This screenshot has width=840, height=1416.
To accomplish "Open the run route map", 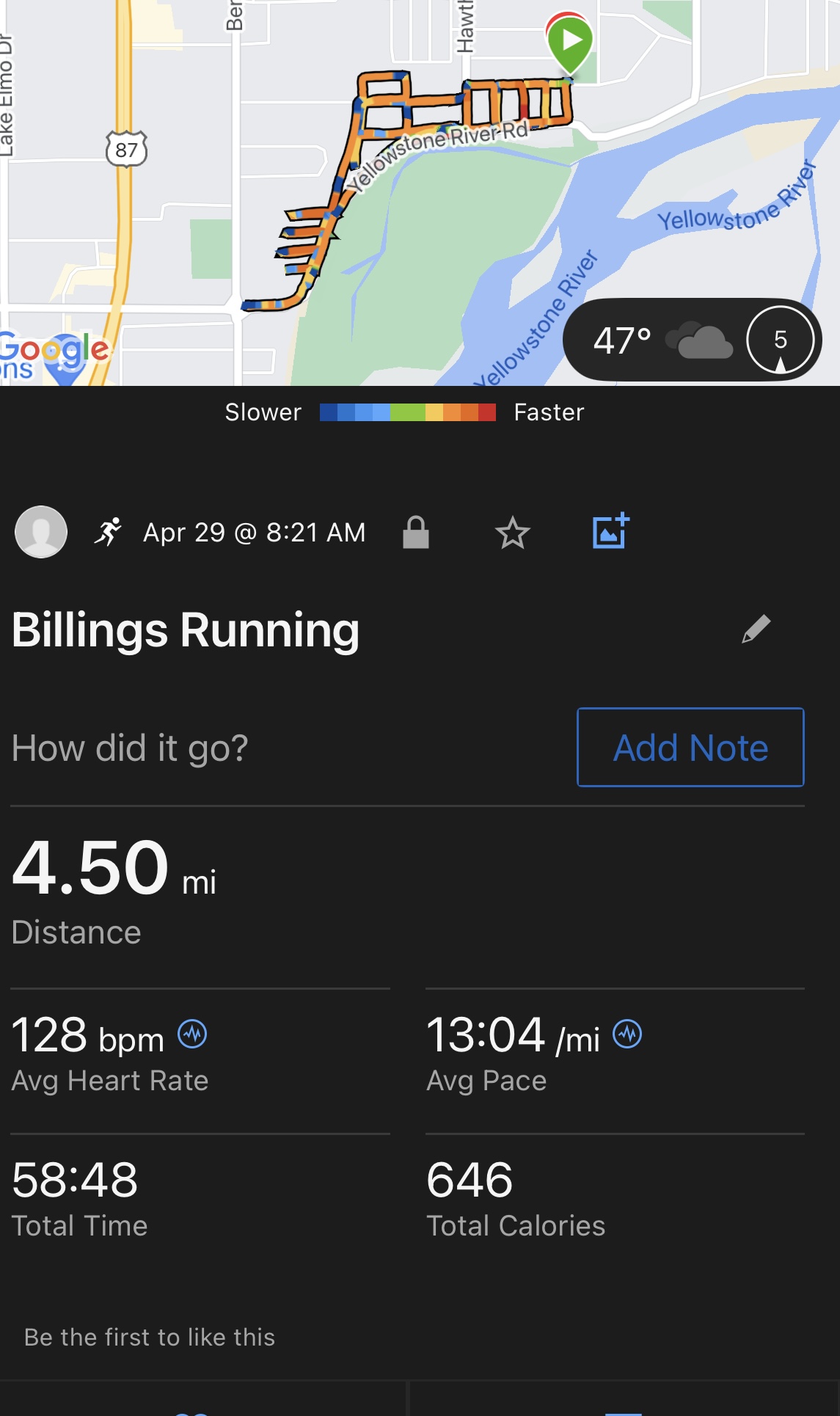I will (420, 192).
